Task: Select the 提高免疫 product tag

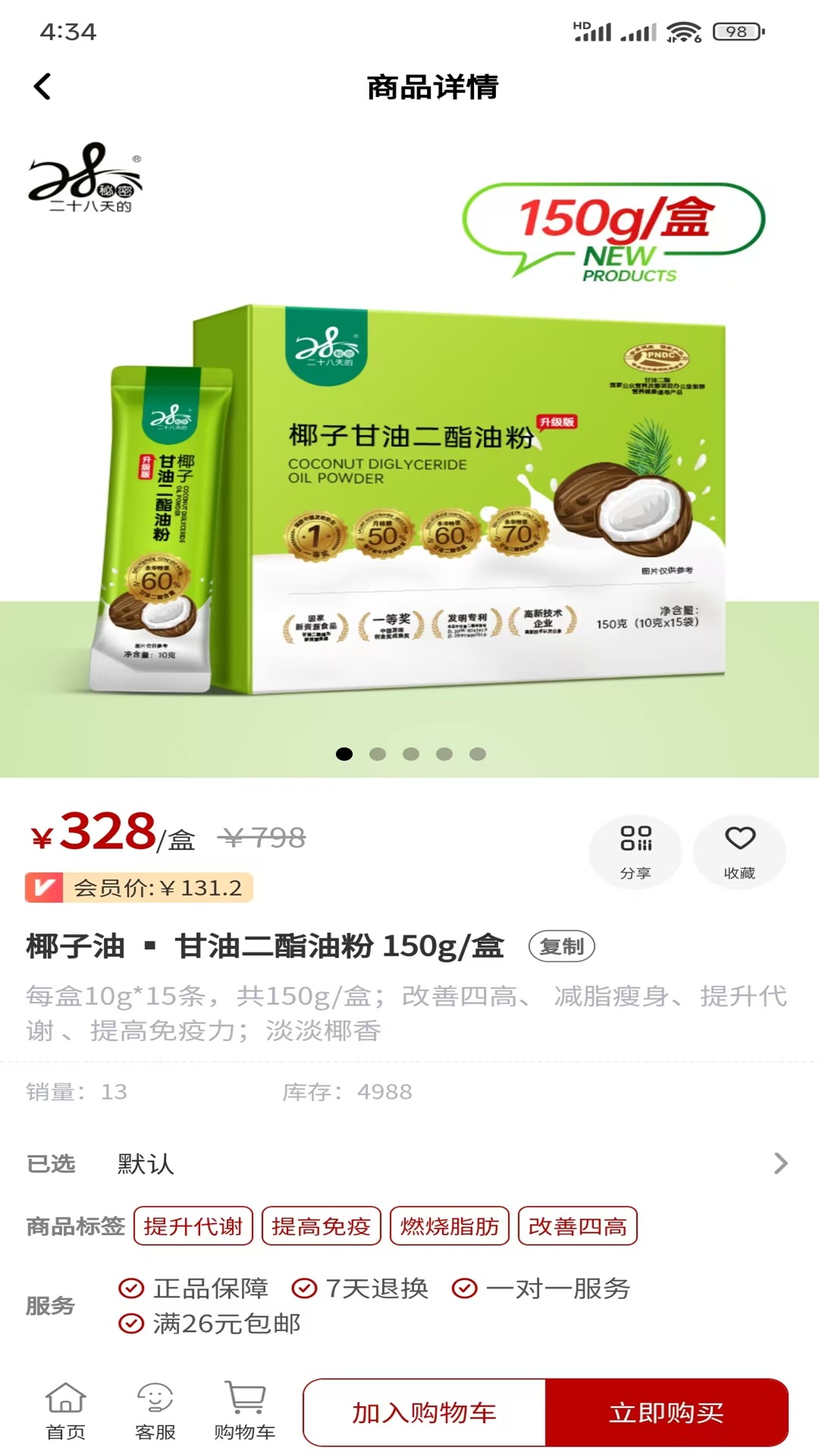Action: [x=321, y=1226]
